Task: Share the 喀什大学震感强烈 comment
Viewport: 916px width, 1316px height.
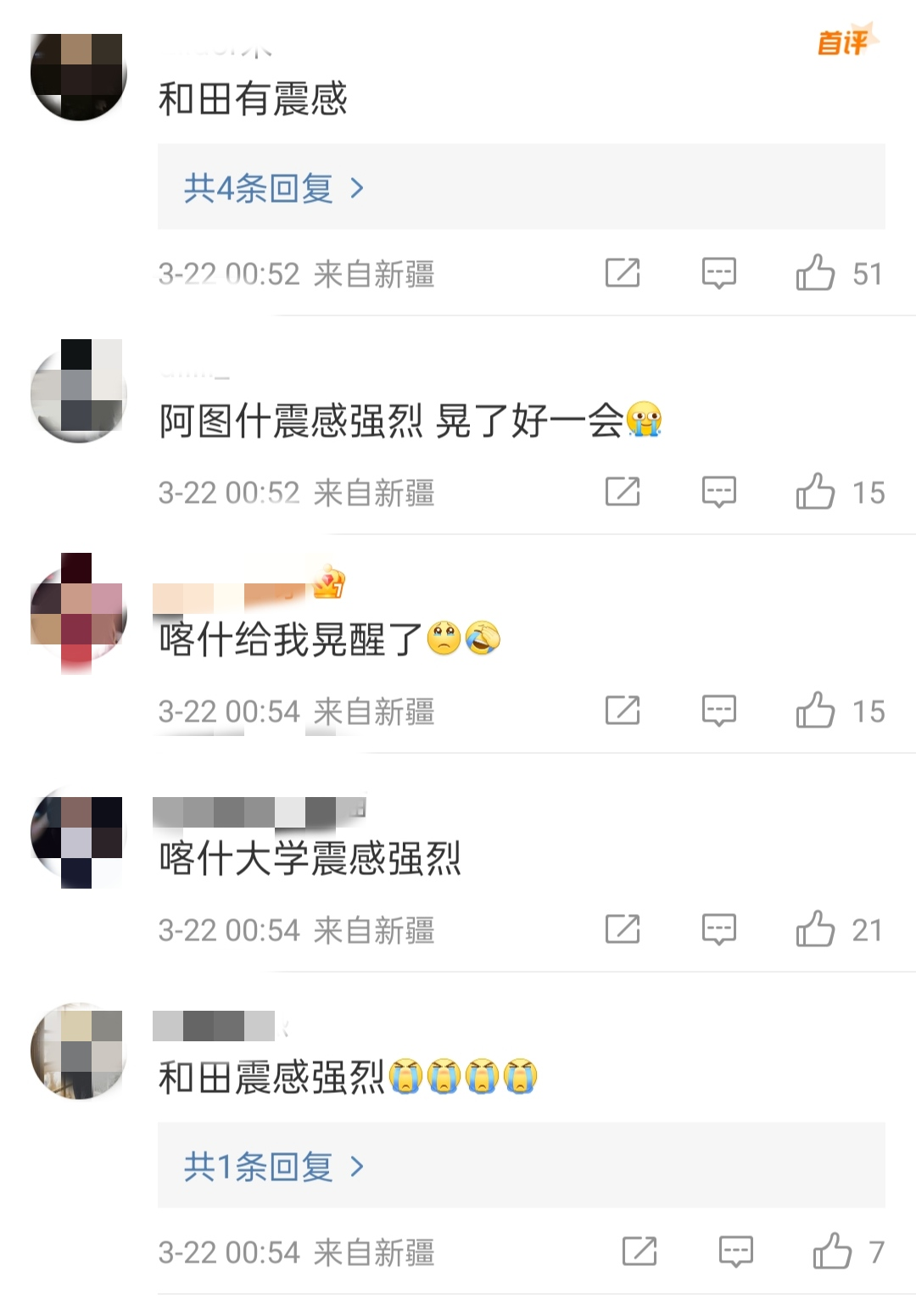Action: pyautogui.click(x=623, y=929)
